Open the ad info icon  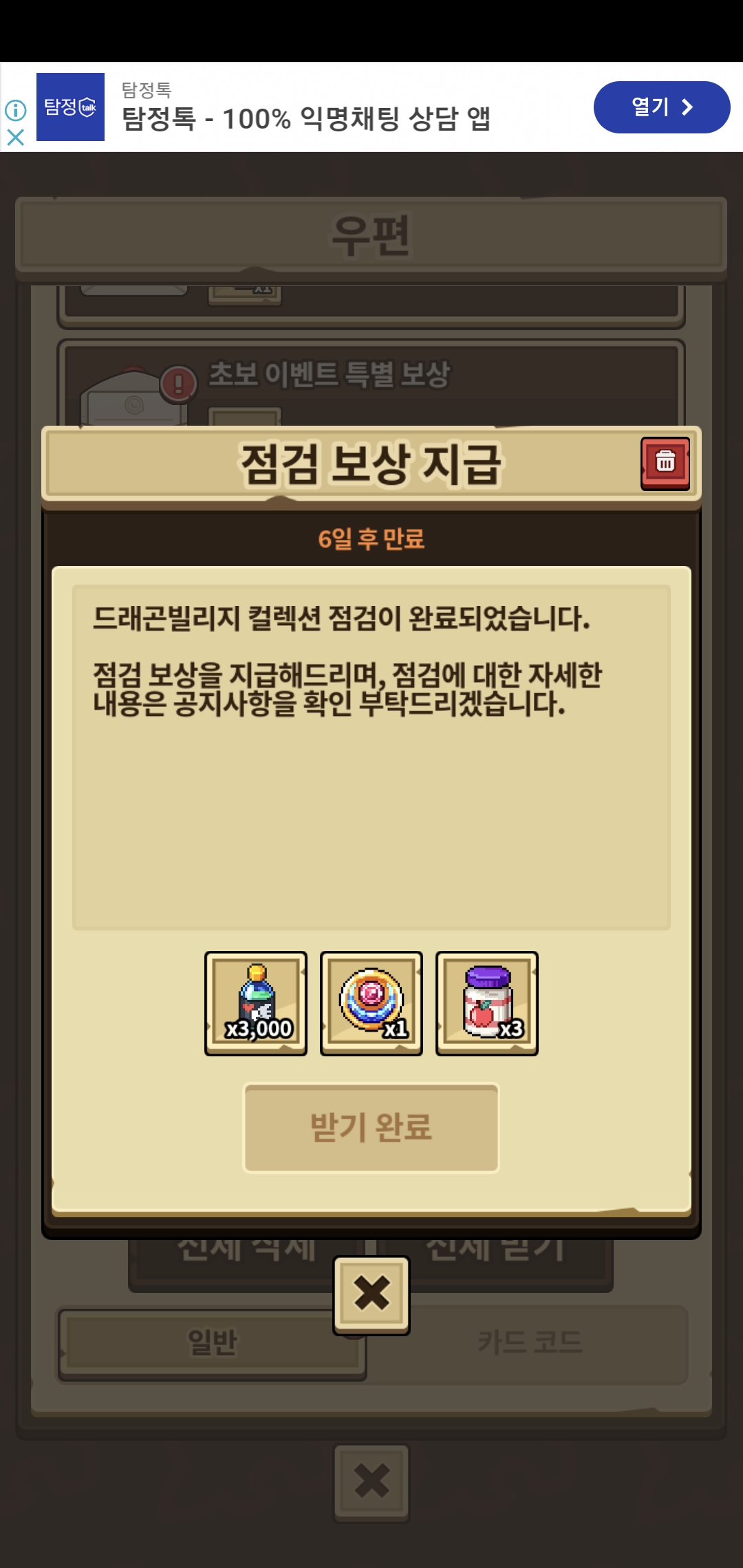(15, 109)
